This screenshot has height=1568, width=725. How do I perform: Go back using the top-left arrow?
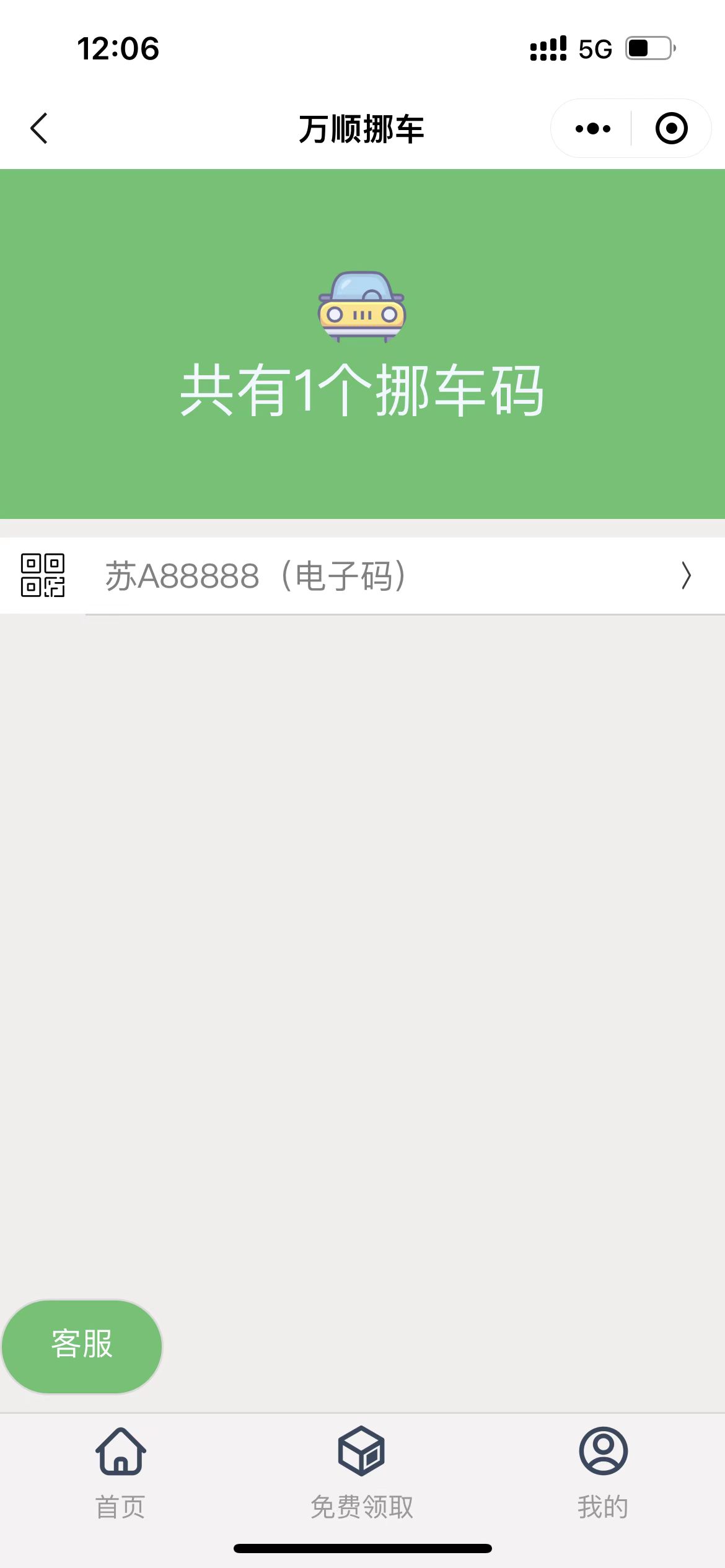pos(39,129)
